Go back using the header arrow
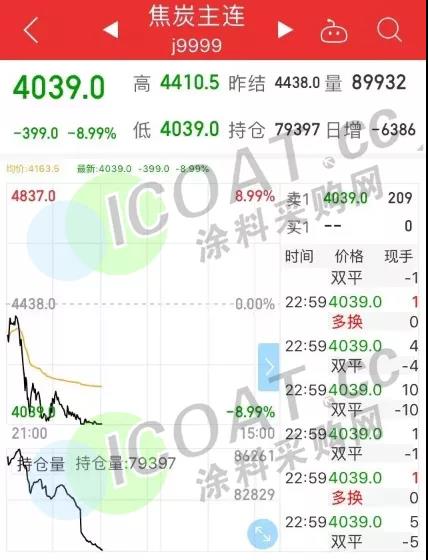 pyautogui.click(x=31, y=30)
